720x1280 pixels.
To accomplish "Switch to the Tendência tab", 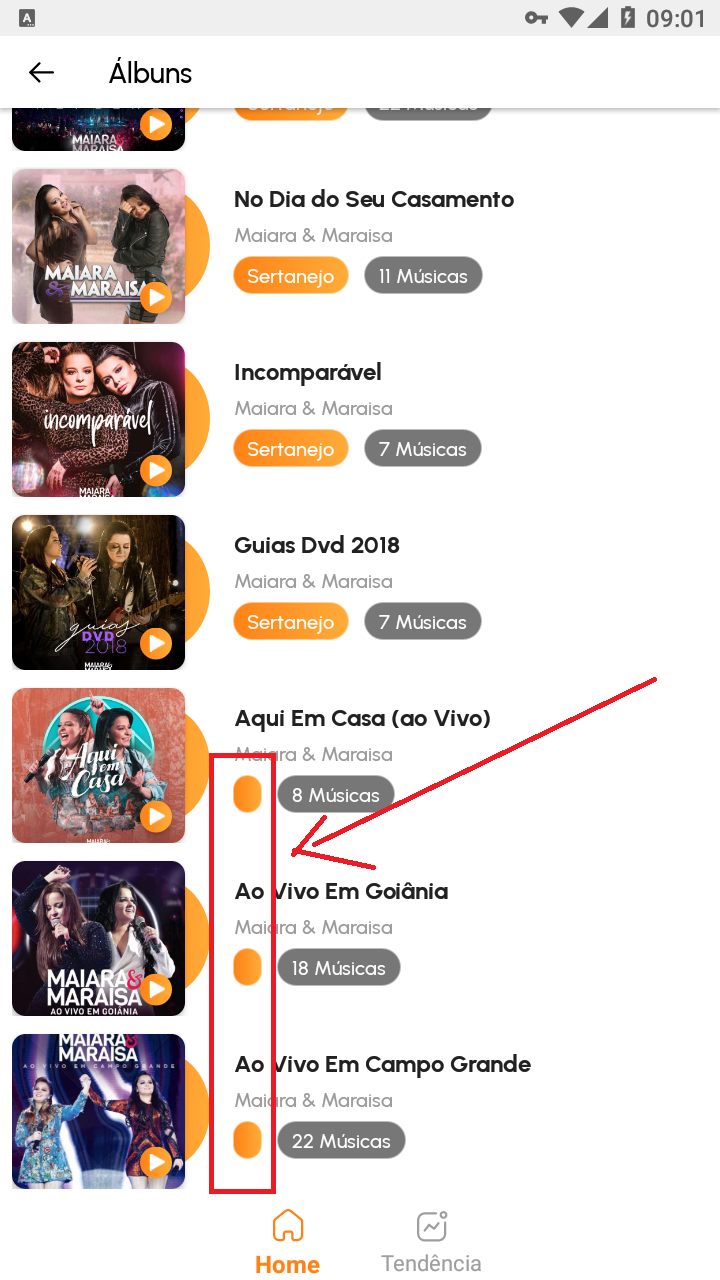I will click(431, 1242).
